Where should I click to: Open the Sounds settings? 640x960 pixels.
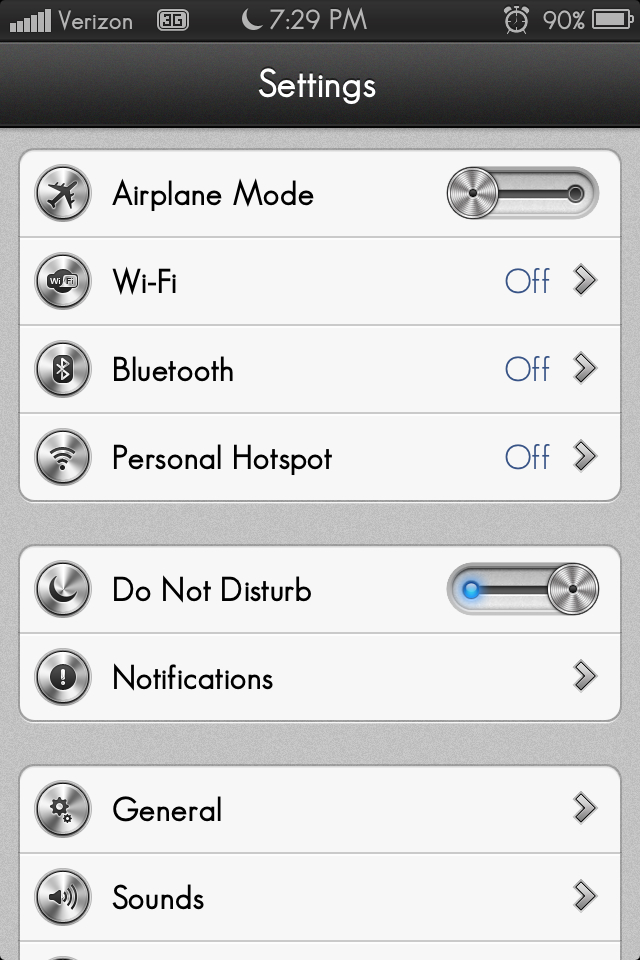[x=320, y=897]
